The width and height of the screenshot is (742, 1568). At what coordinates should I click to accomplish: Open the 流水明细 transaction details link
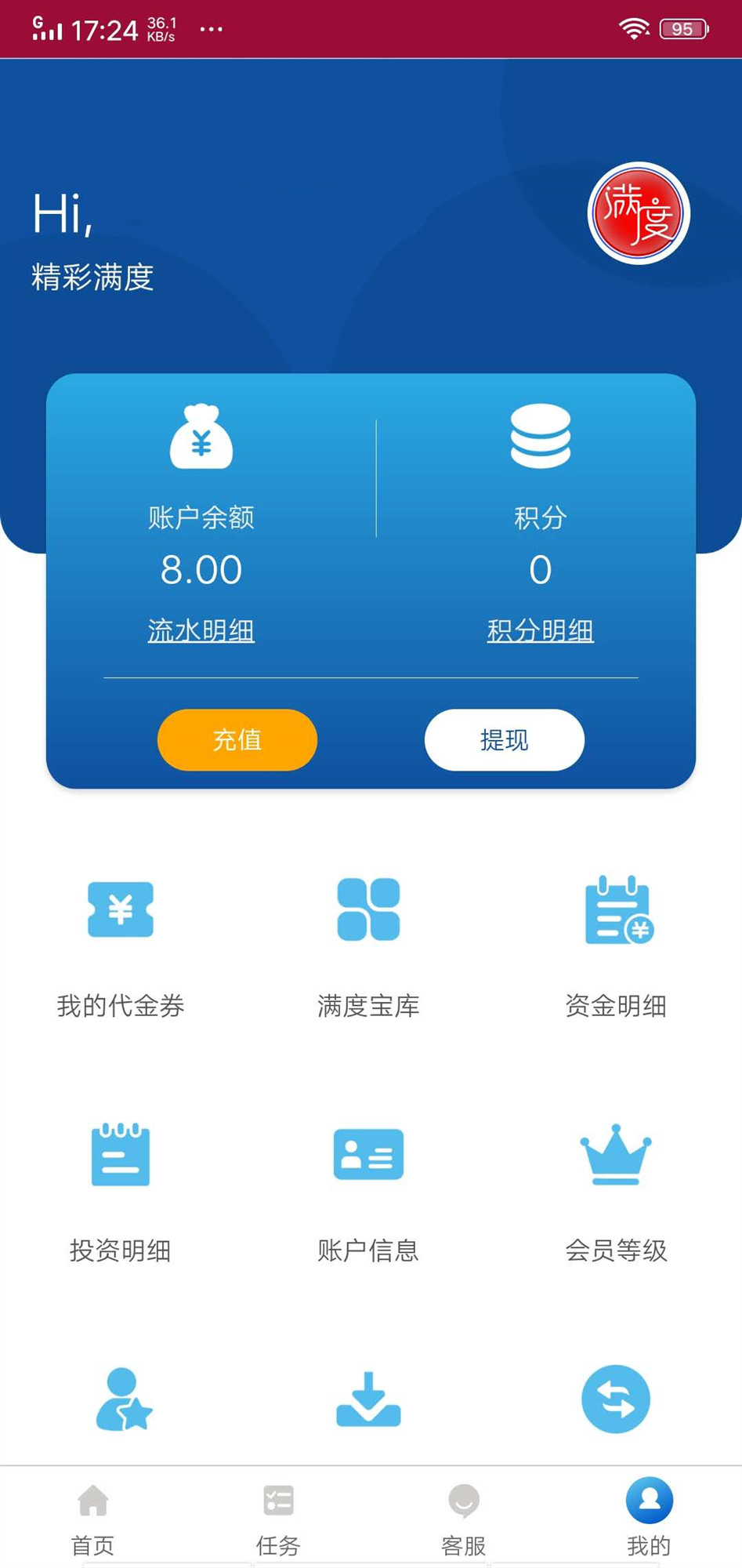click(x=201, y=629)
